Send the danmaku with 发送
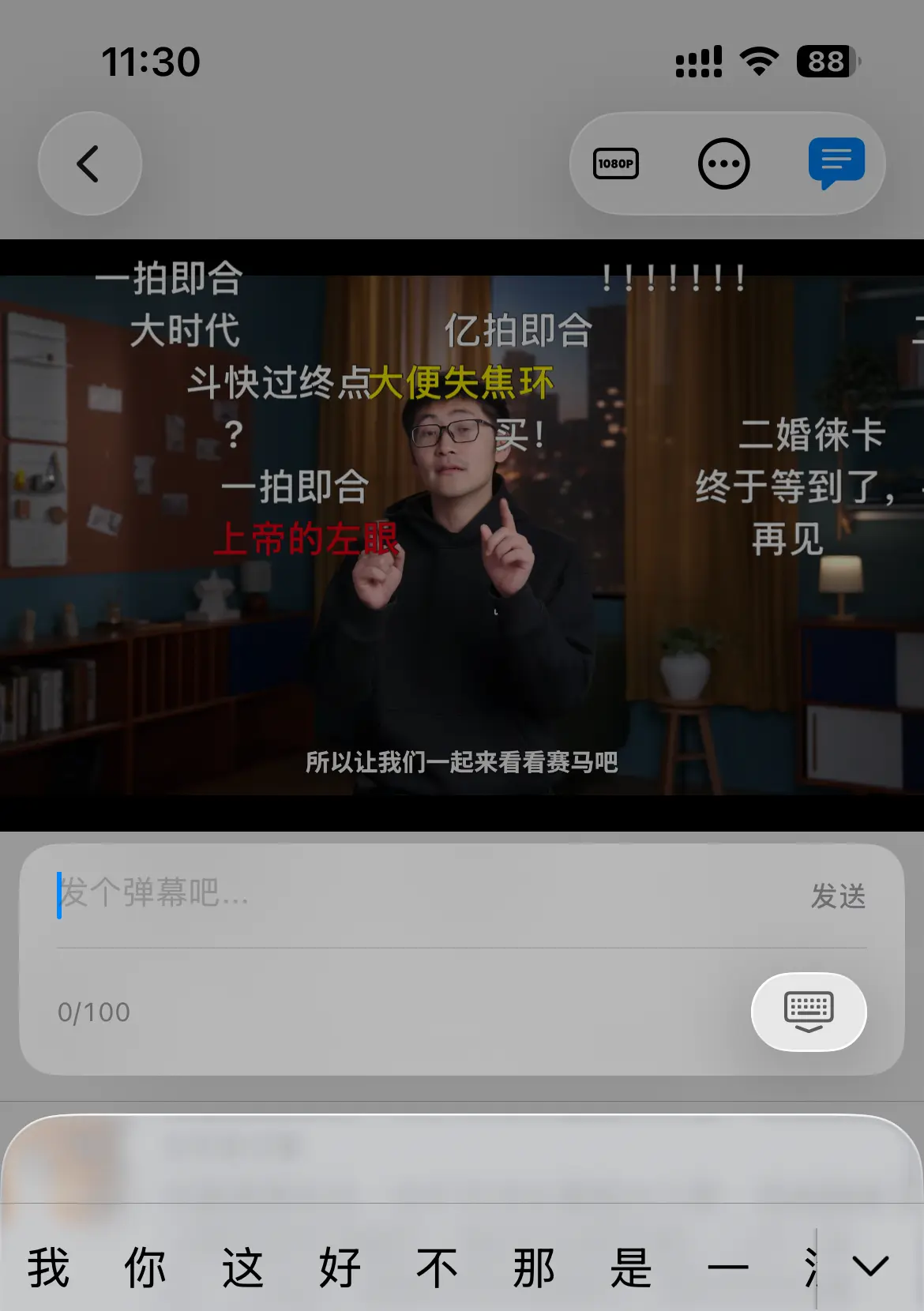Image resolution: width=924 pixels, height=1311 pixels. click(x=838, y=896)
